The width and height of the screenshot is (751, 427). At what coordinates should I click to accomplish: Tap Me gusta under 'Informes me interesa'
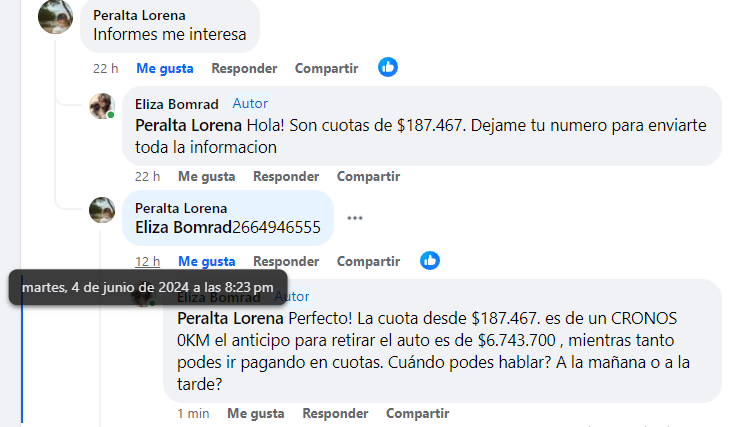pos(165,68)
